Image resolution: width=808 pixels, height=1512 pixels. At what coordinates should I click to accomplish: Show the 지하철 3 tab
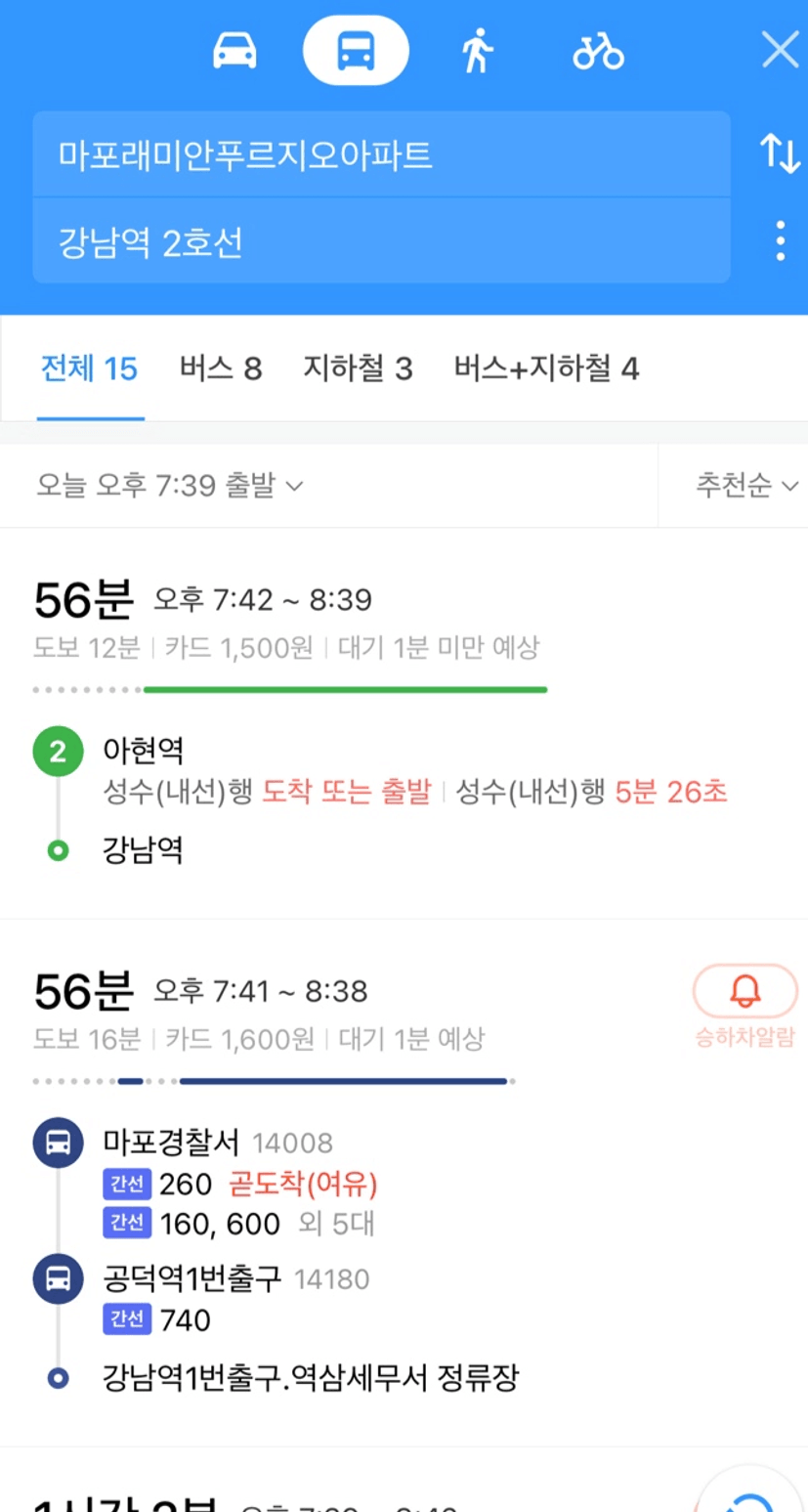point(358,368)
